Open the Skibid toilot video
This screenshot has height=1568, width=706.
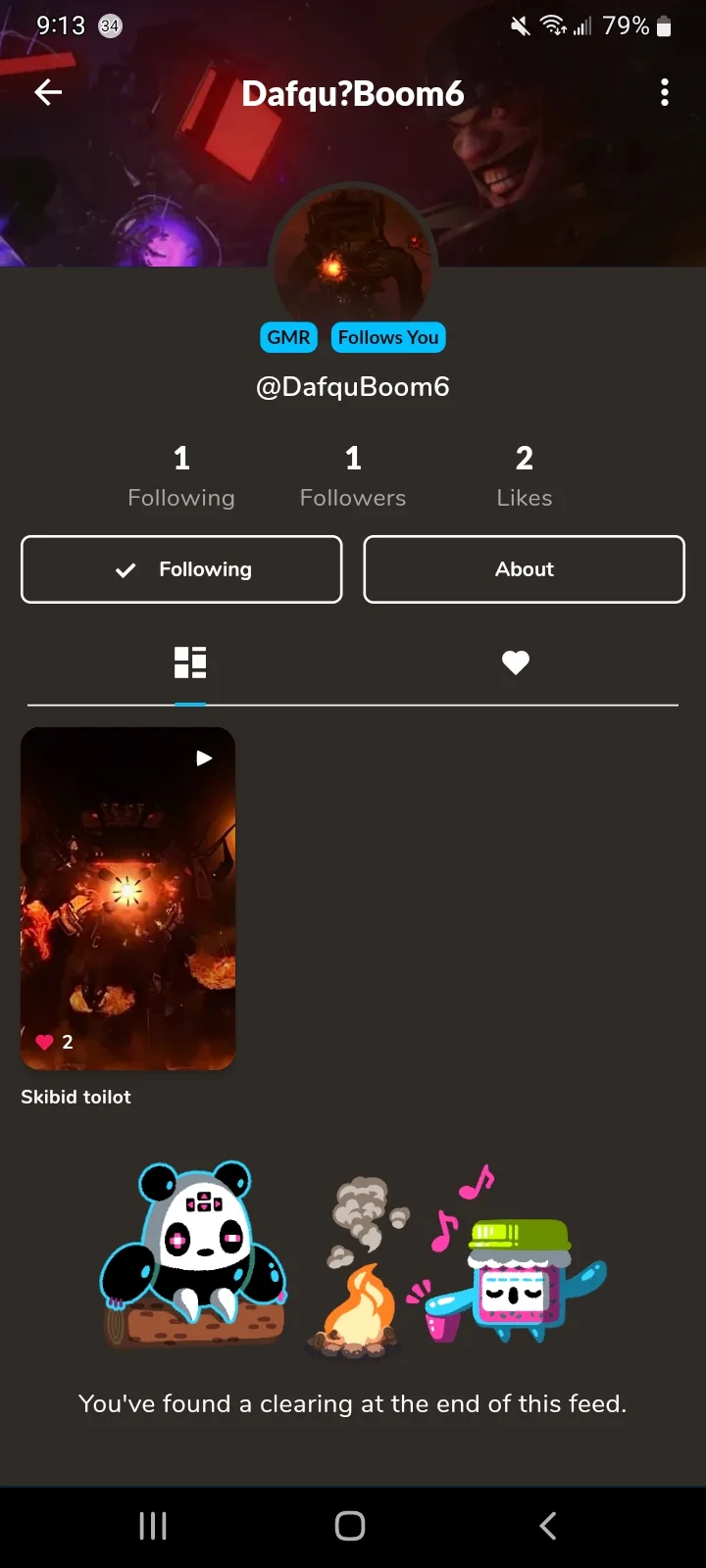pos(127,898)
